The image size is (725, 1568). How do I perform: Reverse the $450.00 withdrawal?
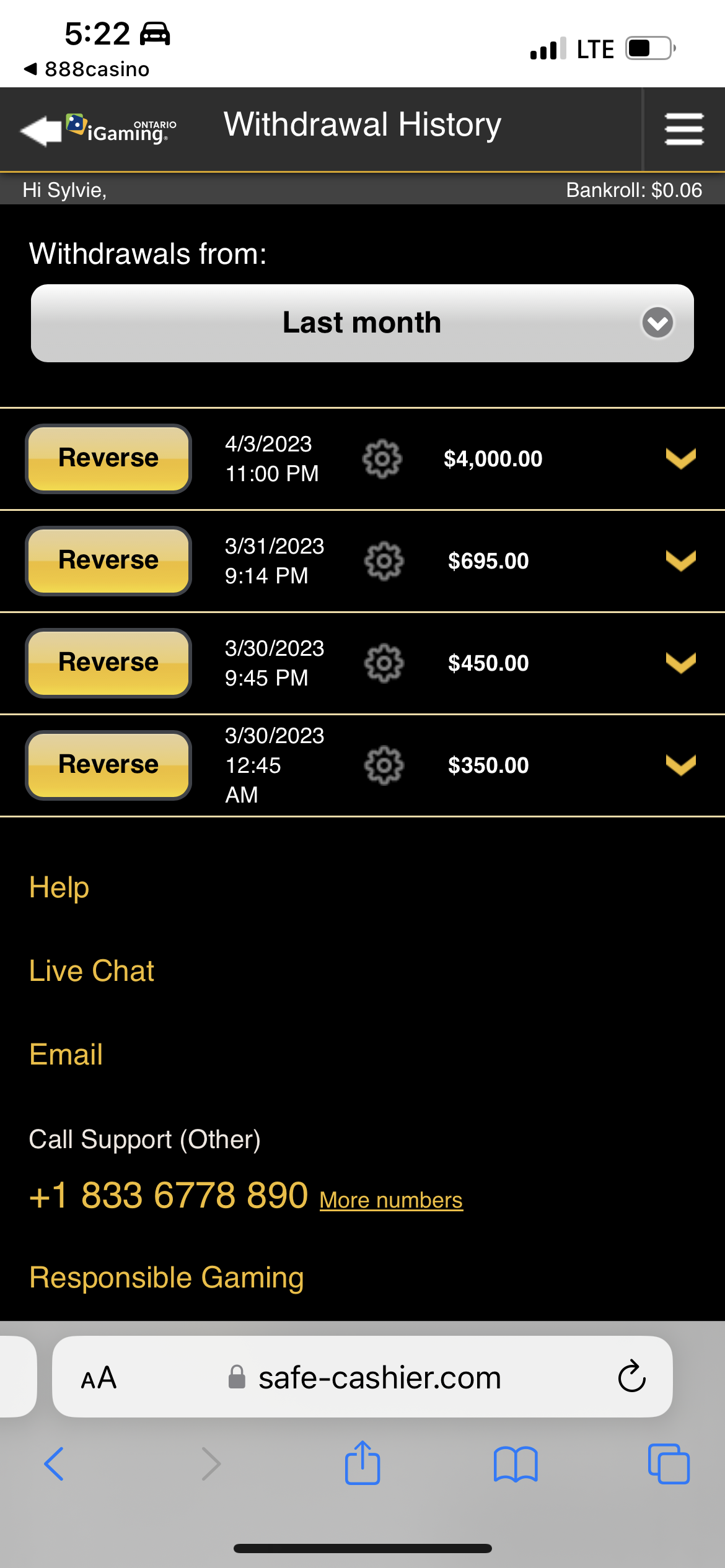[x=108, y=663]
